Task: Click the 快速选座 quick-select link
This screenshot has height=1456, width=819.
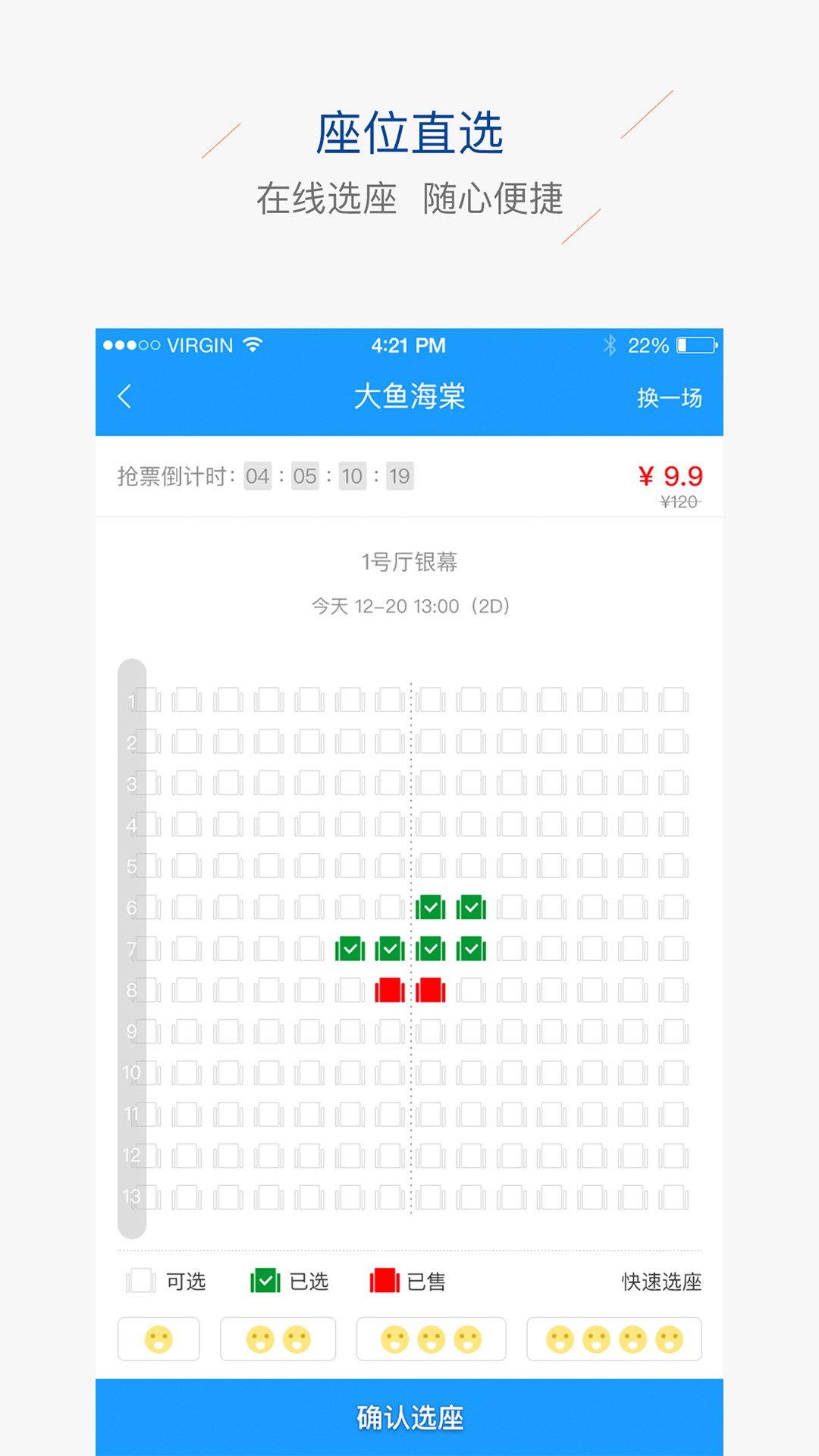Action: pos(662,1282)
